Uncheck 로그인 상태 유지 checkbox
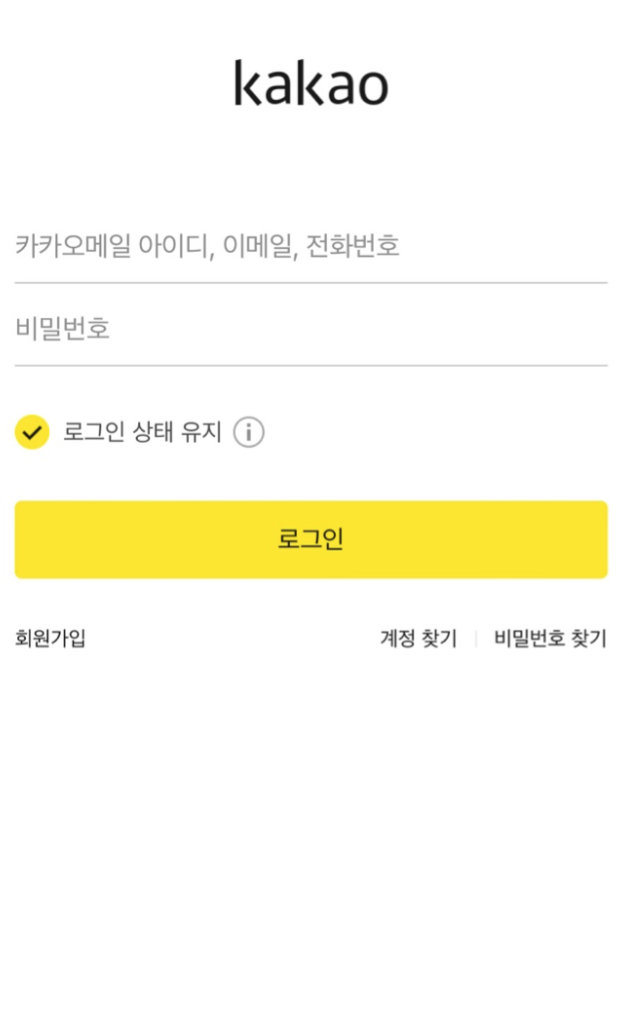 pos(32,432)
